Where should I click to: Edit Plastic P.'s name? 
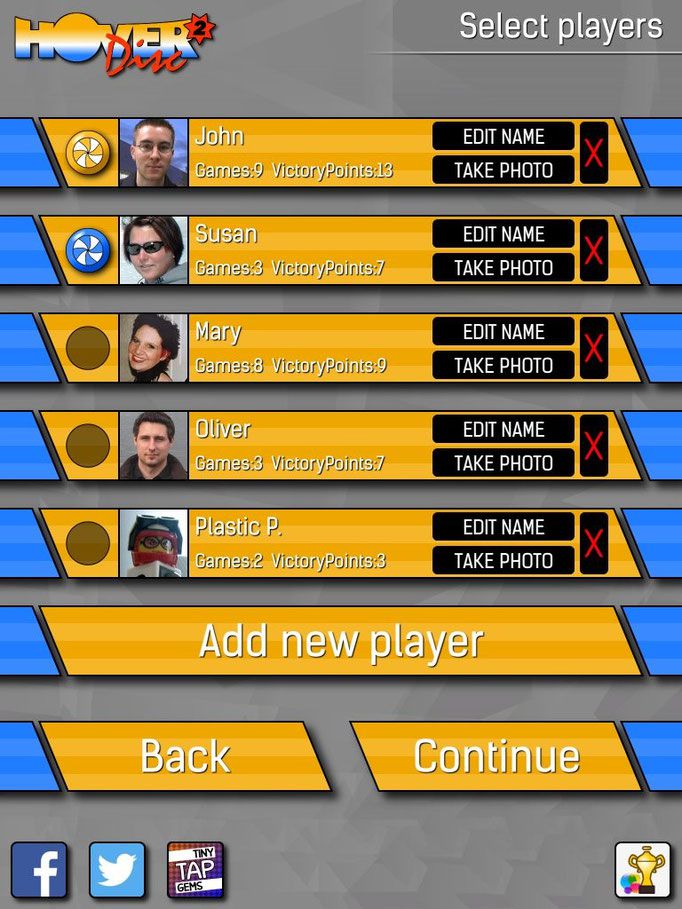pos(503,527)
